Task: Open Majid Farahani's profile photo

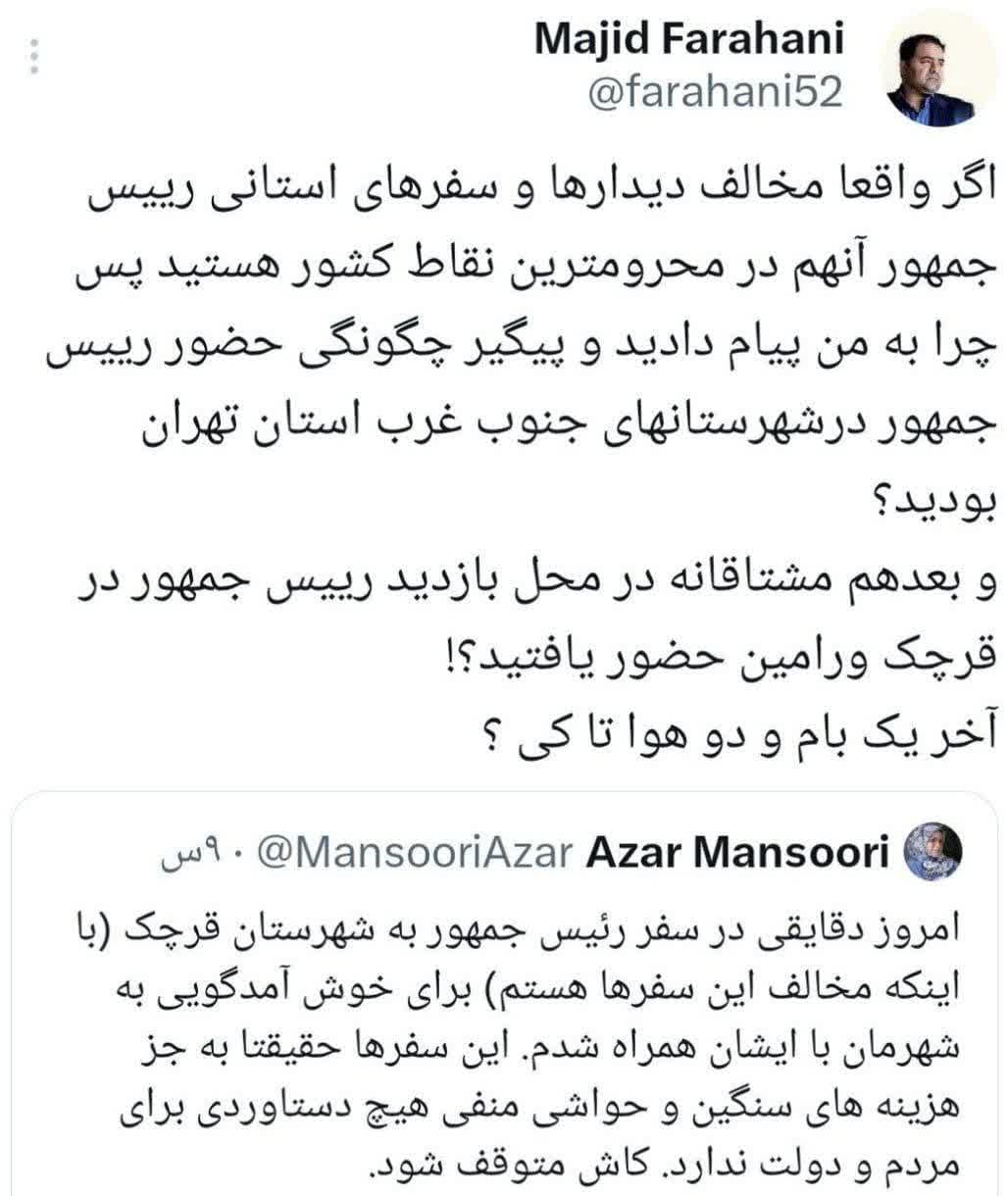Action: point(931,73)
